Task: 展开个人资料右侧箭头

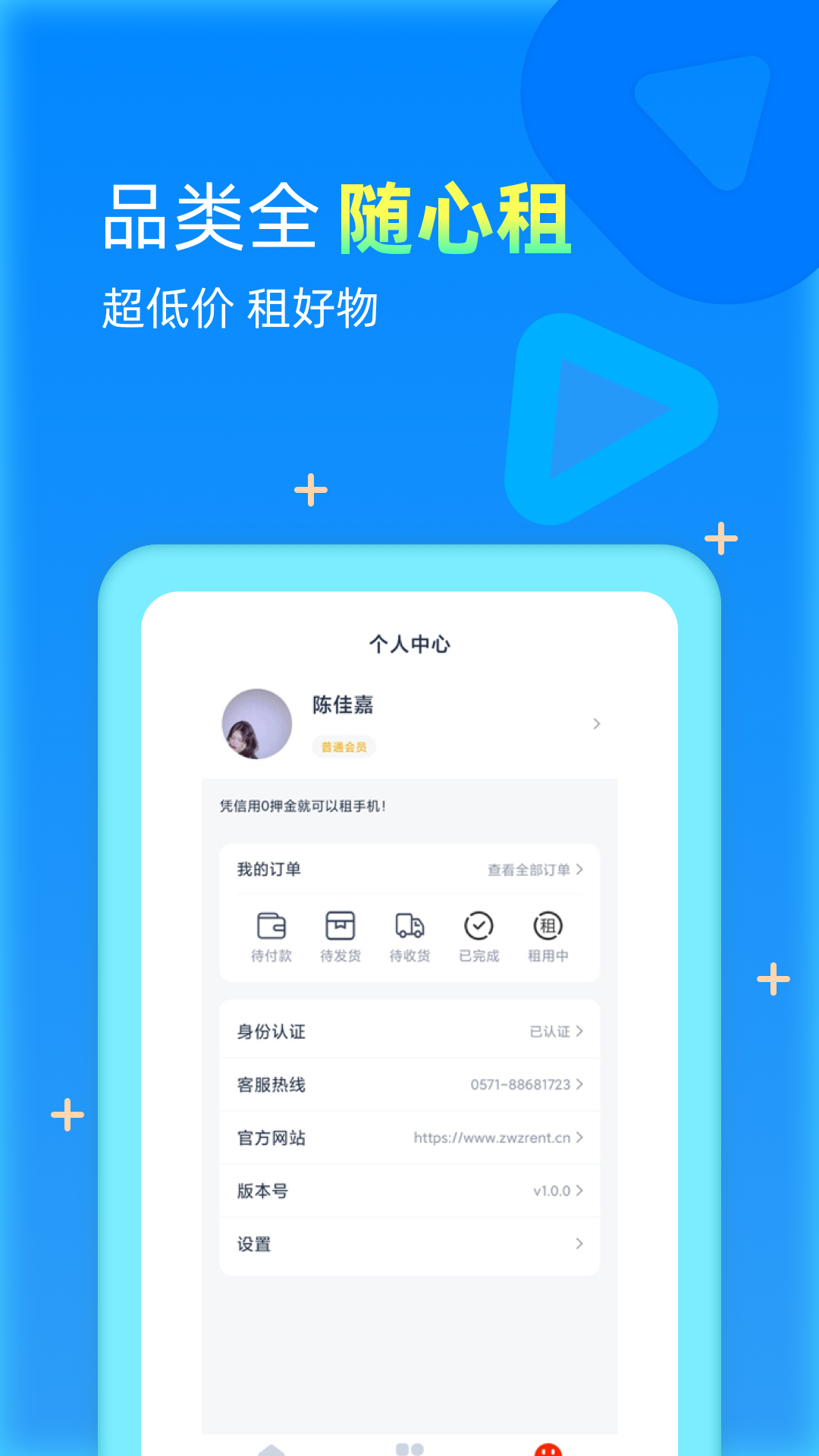Action: pos(597,724)
